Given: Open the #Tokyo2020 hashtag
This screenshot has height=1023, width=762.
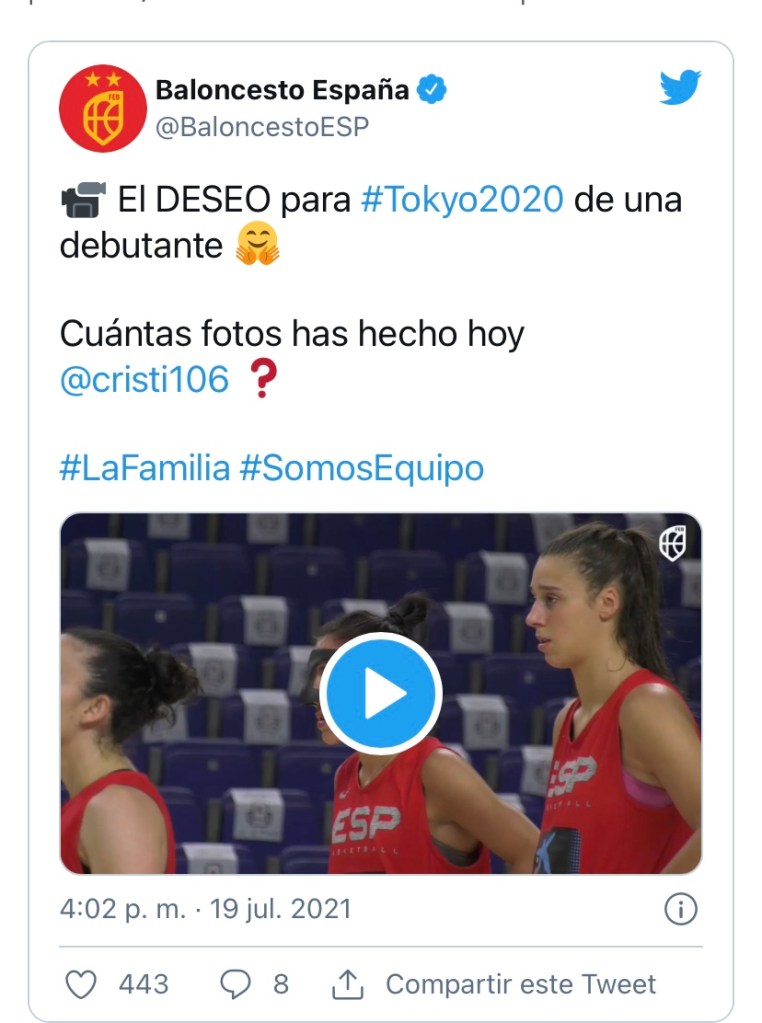Looking at the screenshot, I should [462, 199].
